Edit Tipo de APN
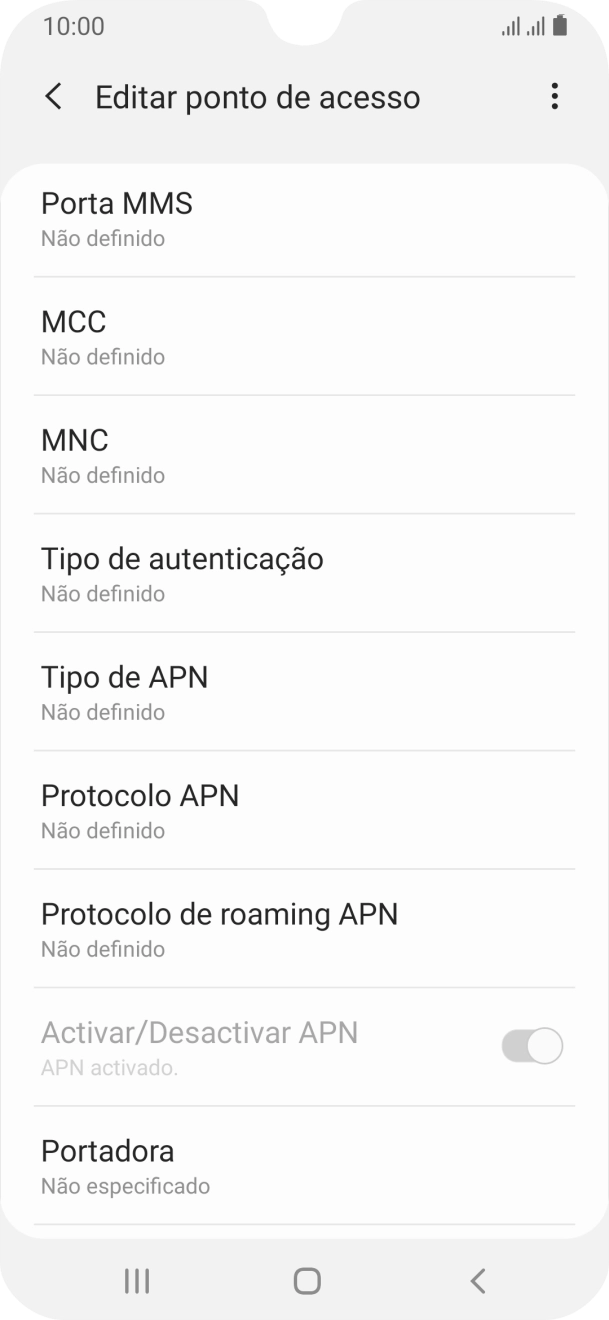 click(x=304, y=692)
